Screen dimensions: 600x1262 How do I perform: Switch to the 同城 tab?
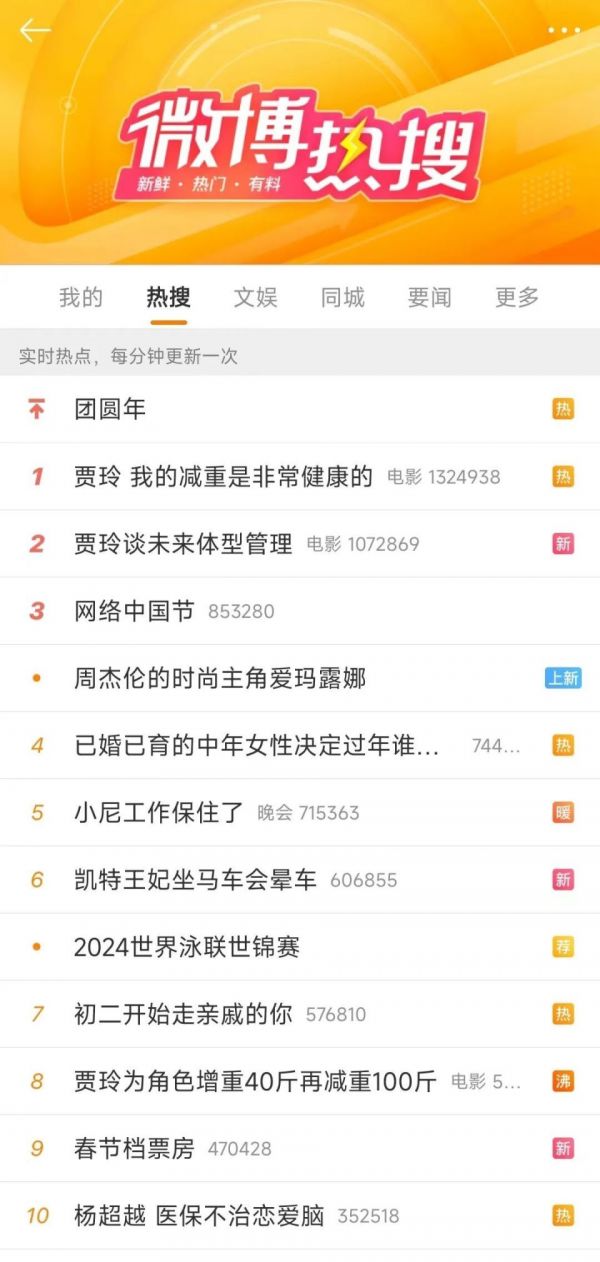(x=342, y=297)
